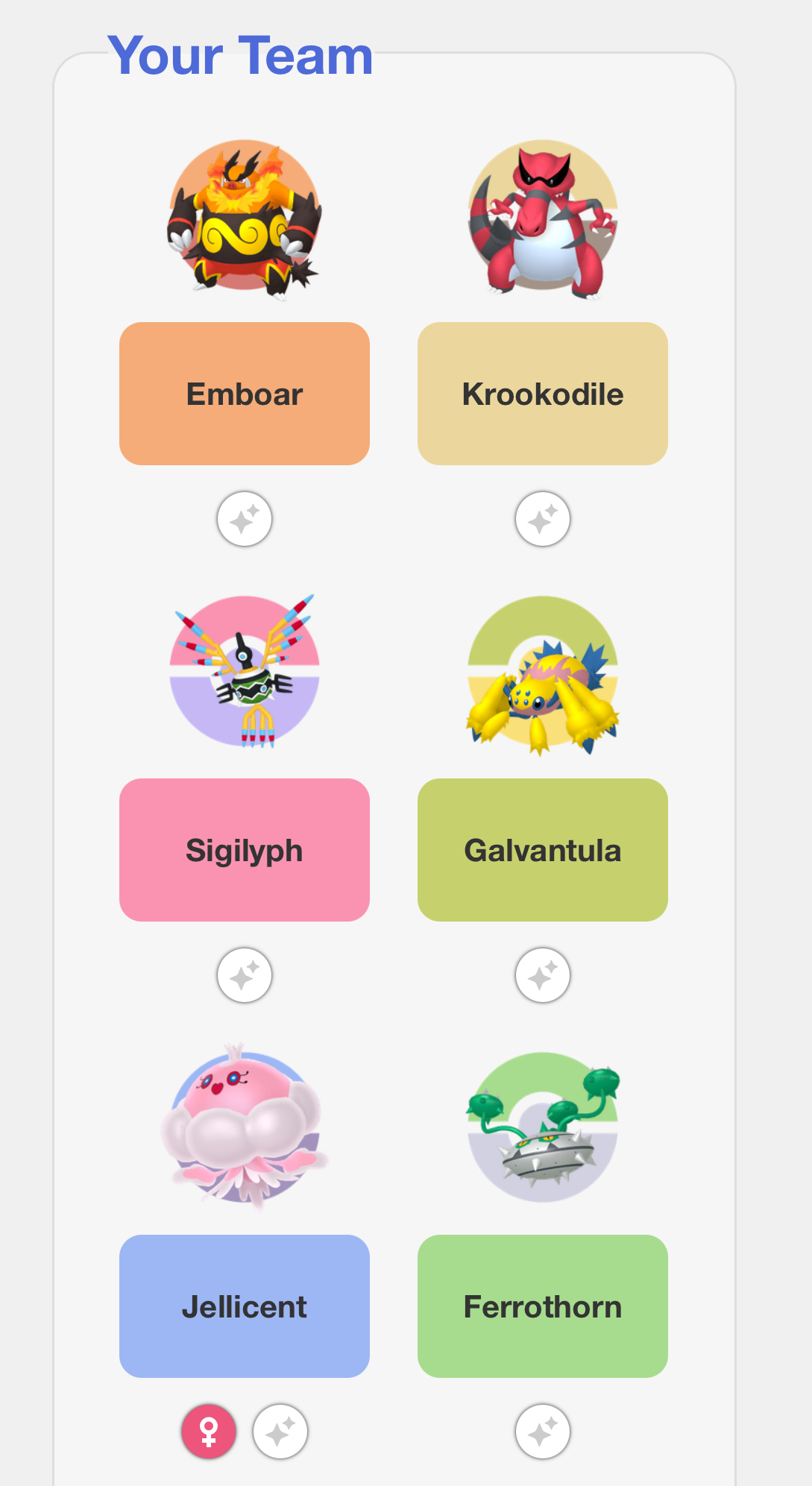
Task: Select the Emboar button
Action: pyautogui.click(x=245, y=394)
